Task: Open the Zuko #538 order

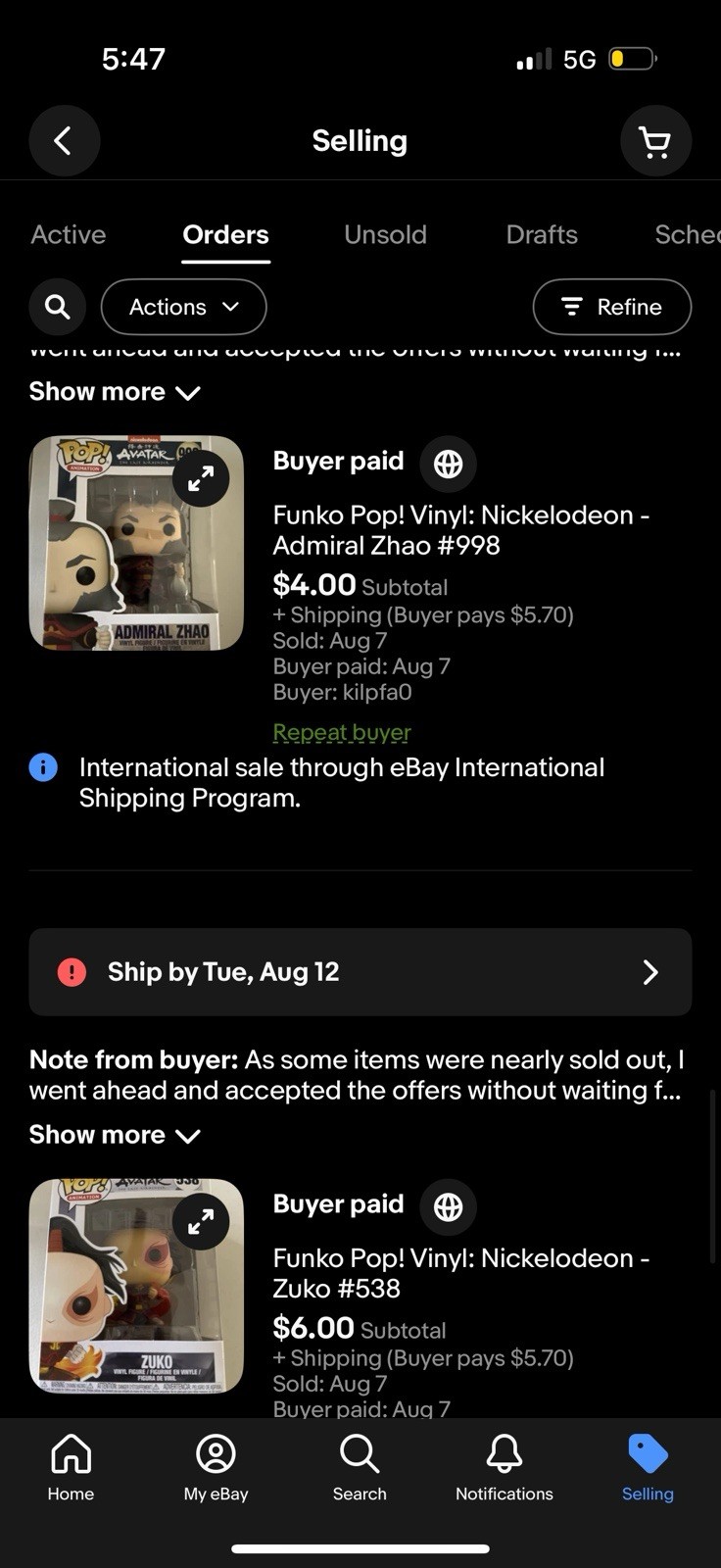Action: click(x=460, y=1273)
